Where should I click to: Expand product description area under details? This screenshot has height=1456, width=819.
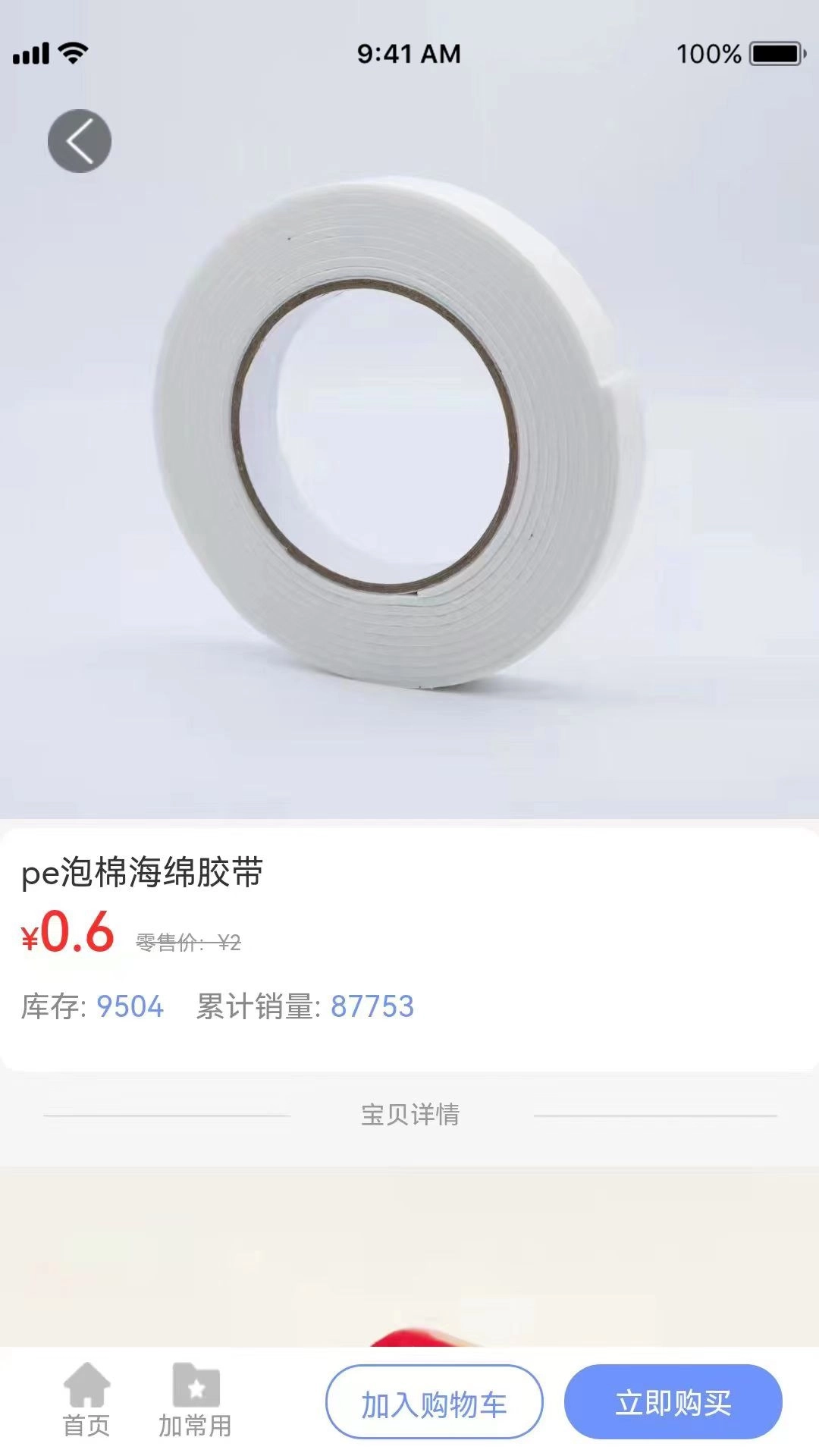(409, 1251)
